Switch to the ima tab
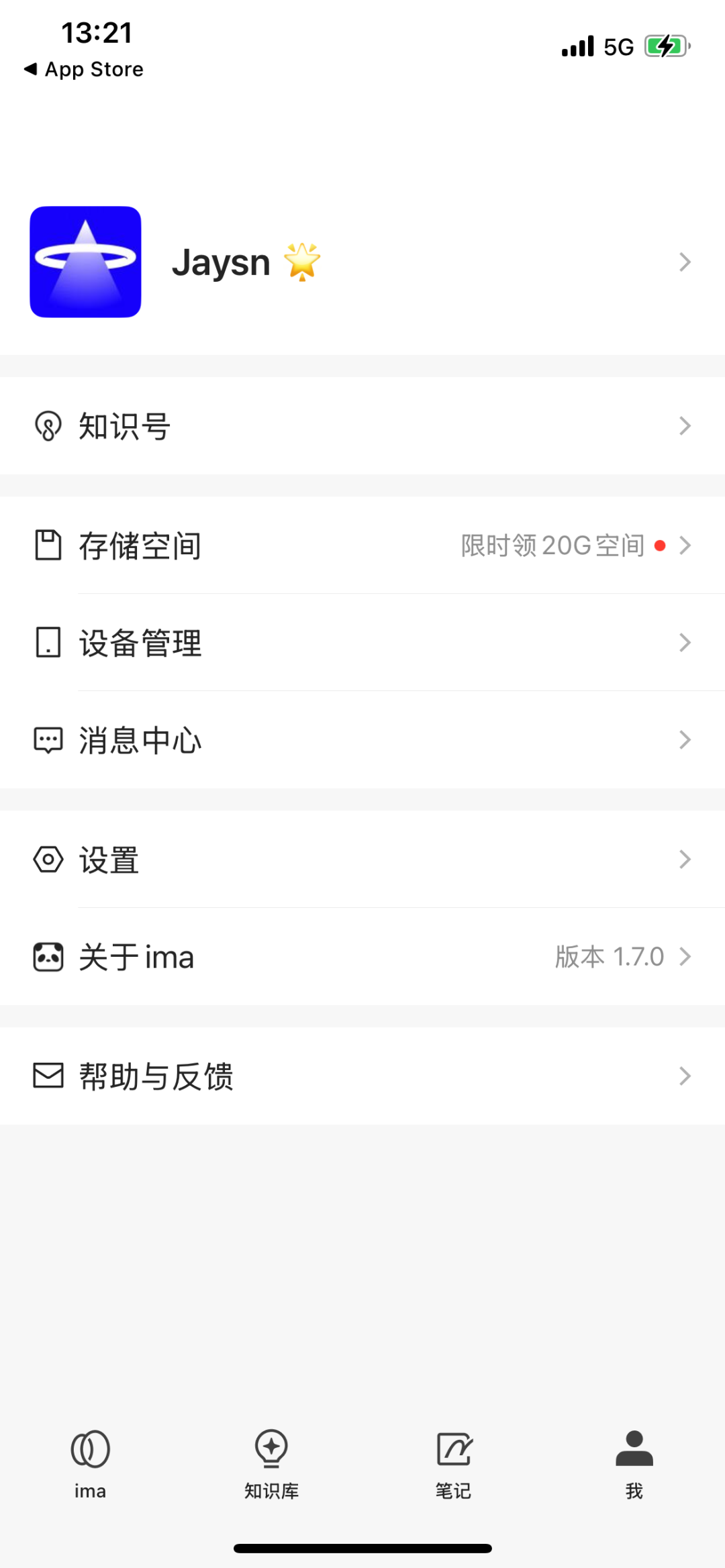725x1568 pixels. pos(90,1464)
